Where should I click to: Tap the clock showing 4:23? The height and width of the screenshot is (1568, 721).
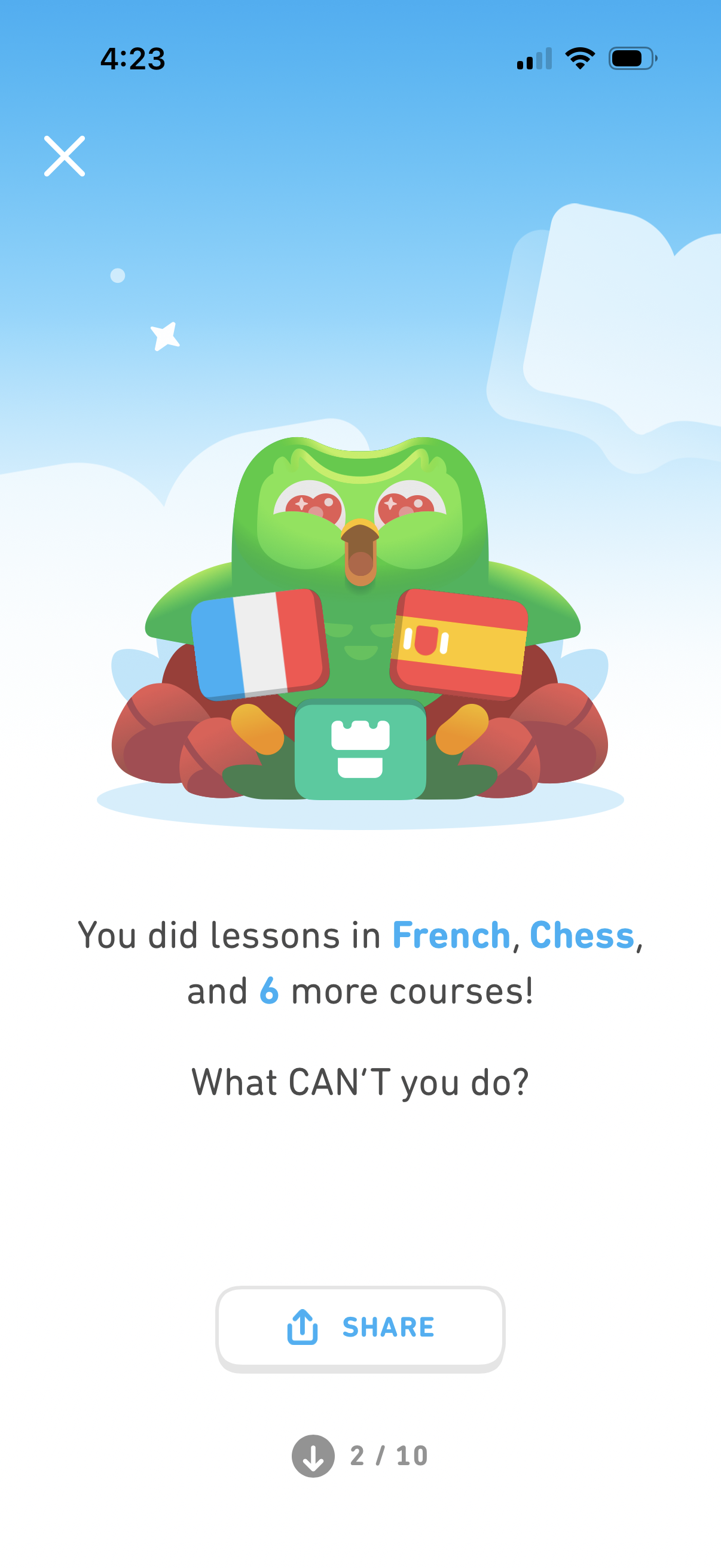coord(133,58)
